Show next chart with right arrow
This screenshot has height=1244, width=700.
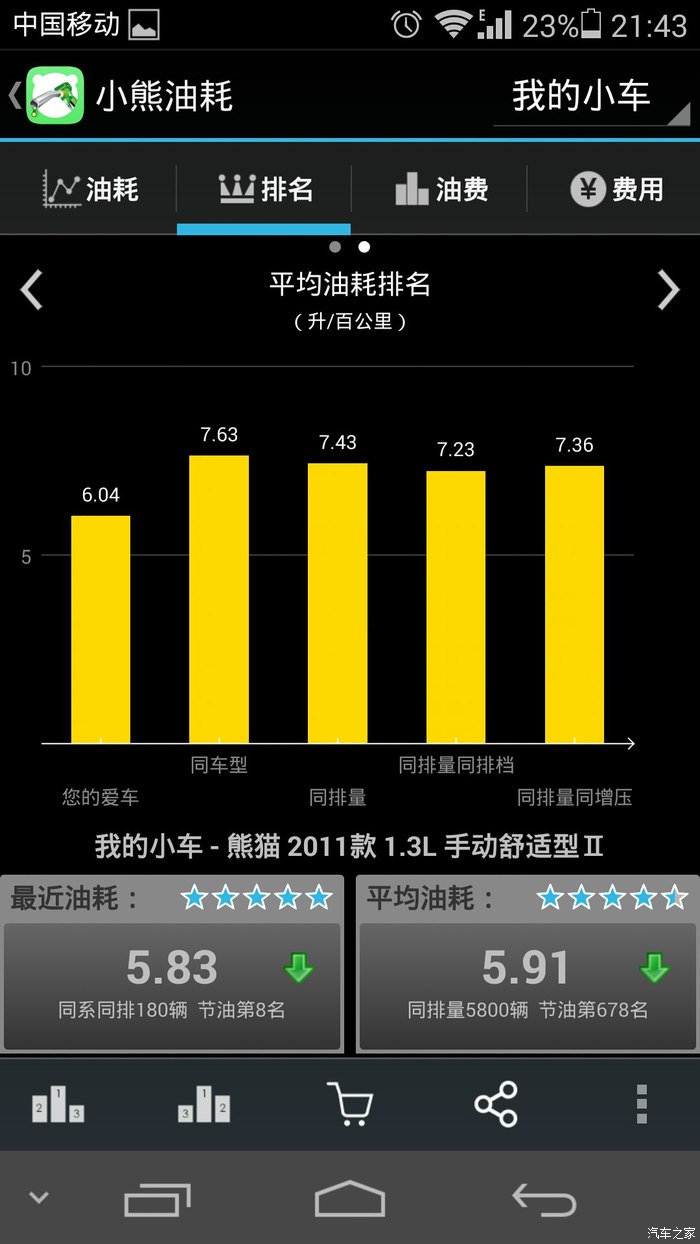click(667, 290)
